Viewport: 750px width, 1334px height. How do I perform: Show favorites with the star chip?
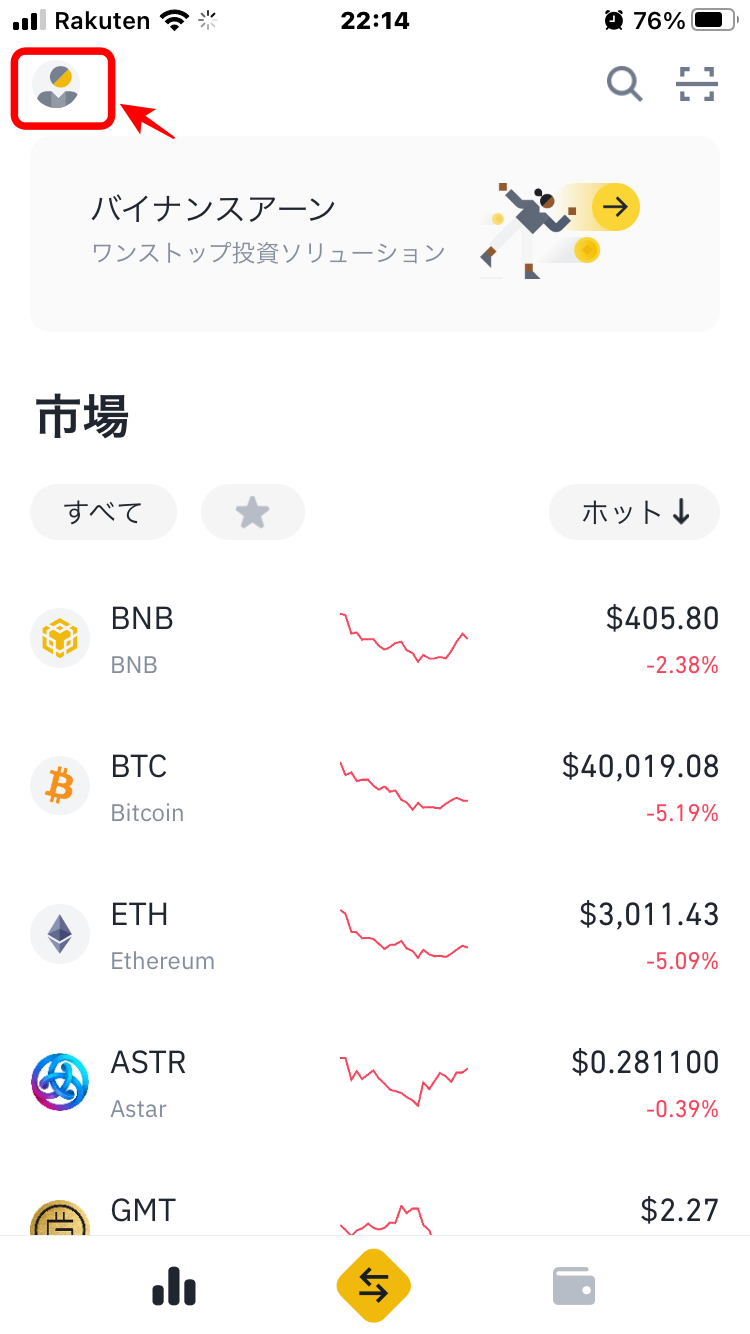(x=253, y=512)
